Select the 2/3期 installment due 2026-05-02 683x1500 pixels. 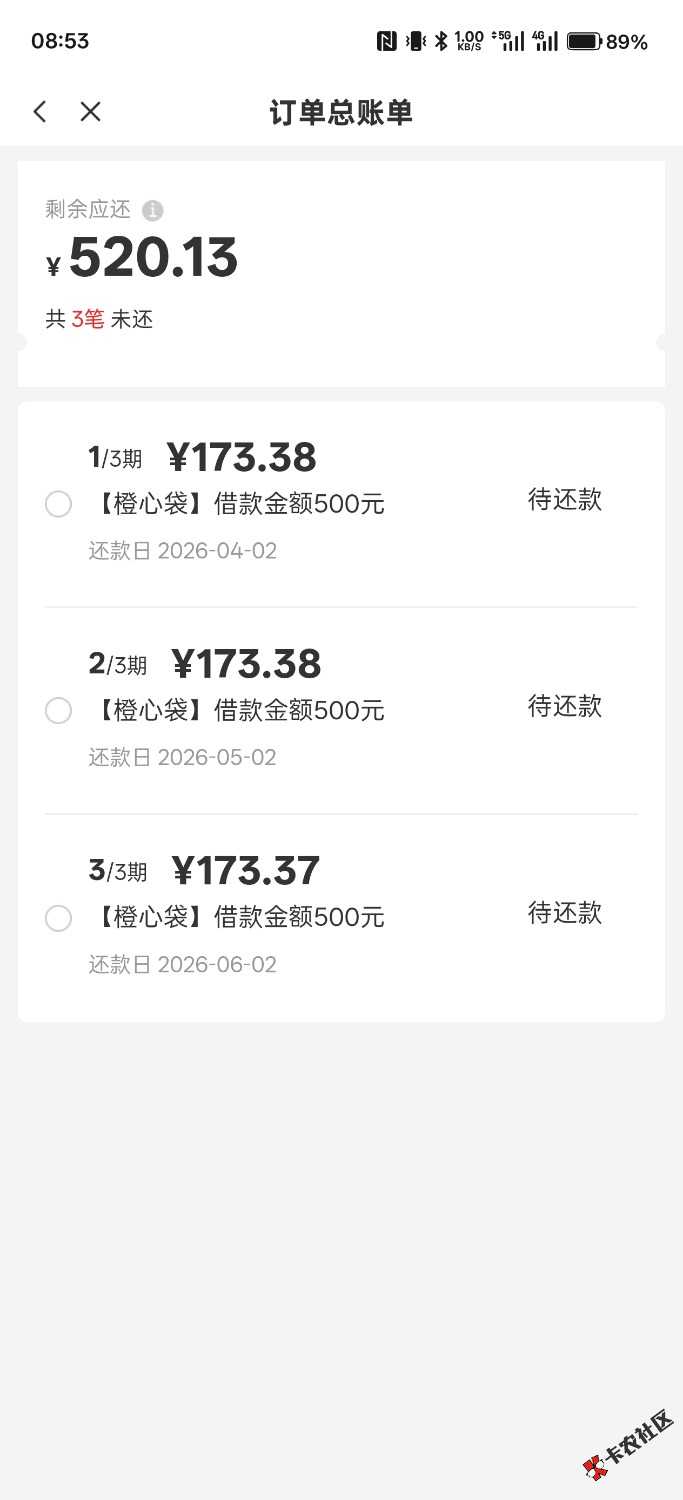coord(59,711)
